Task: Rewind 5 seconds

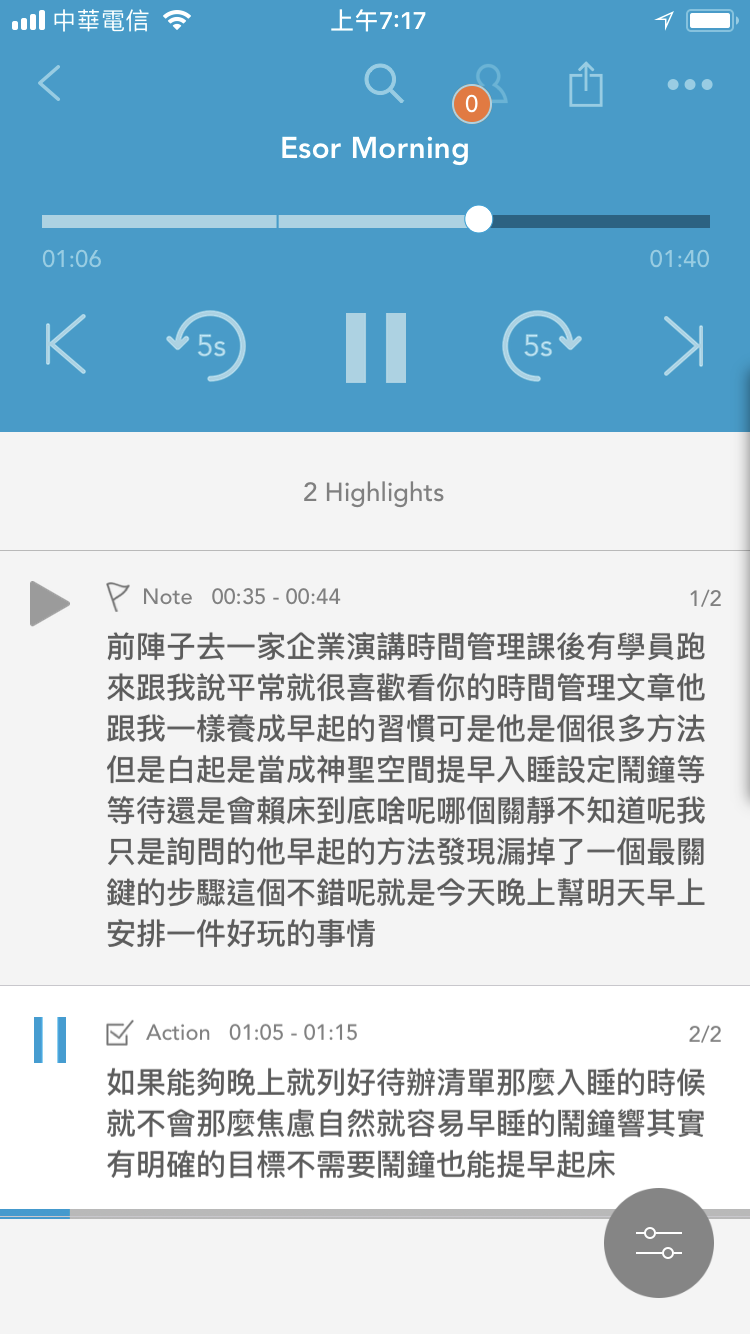Action: [x=206, y=346]
